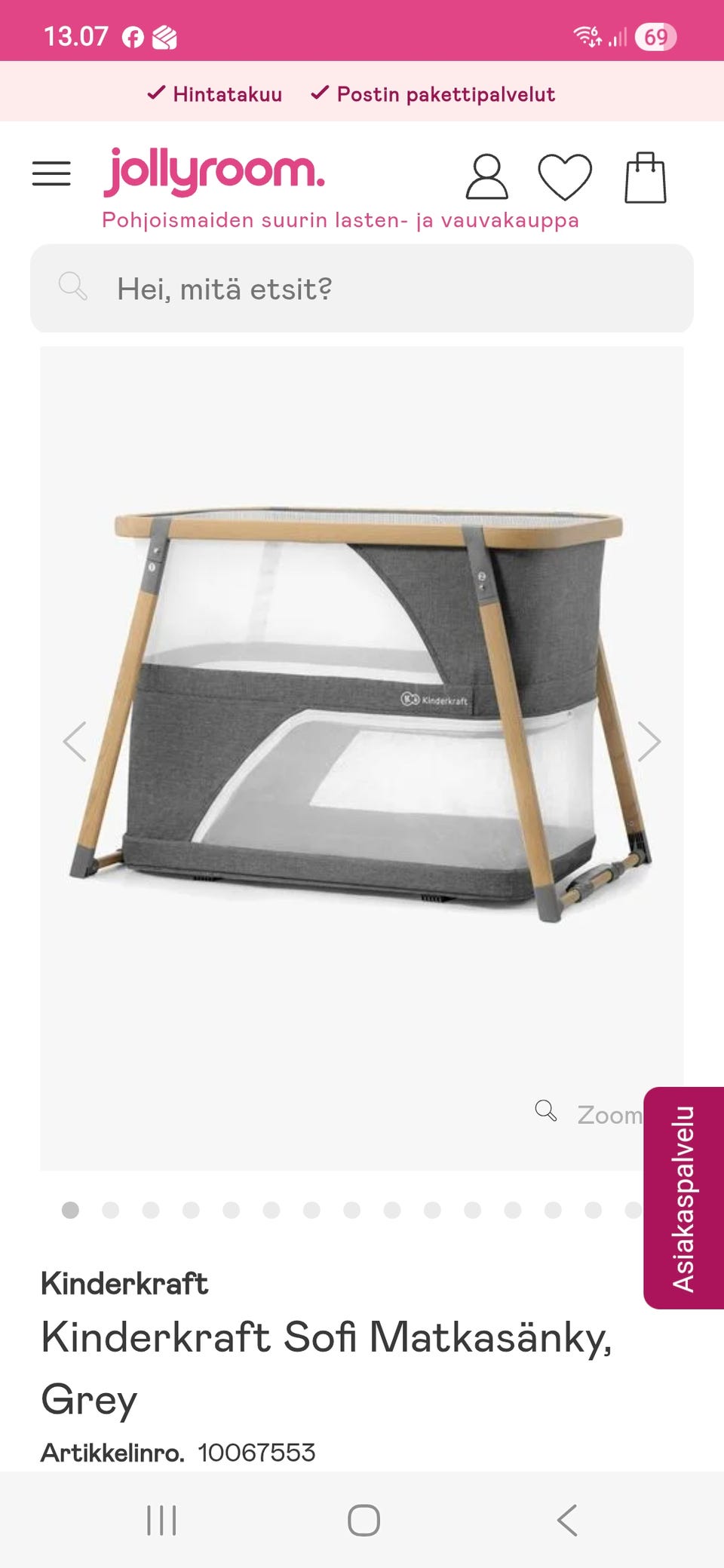Go to the jollyroom home page

point(214,172)
